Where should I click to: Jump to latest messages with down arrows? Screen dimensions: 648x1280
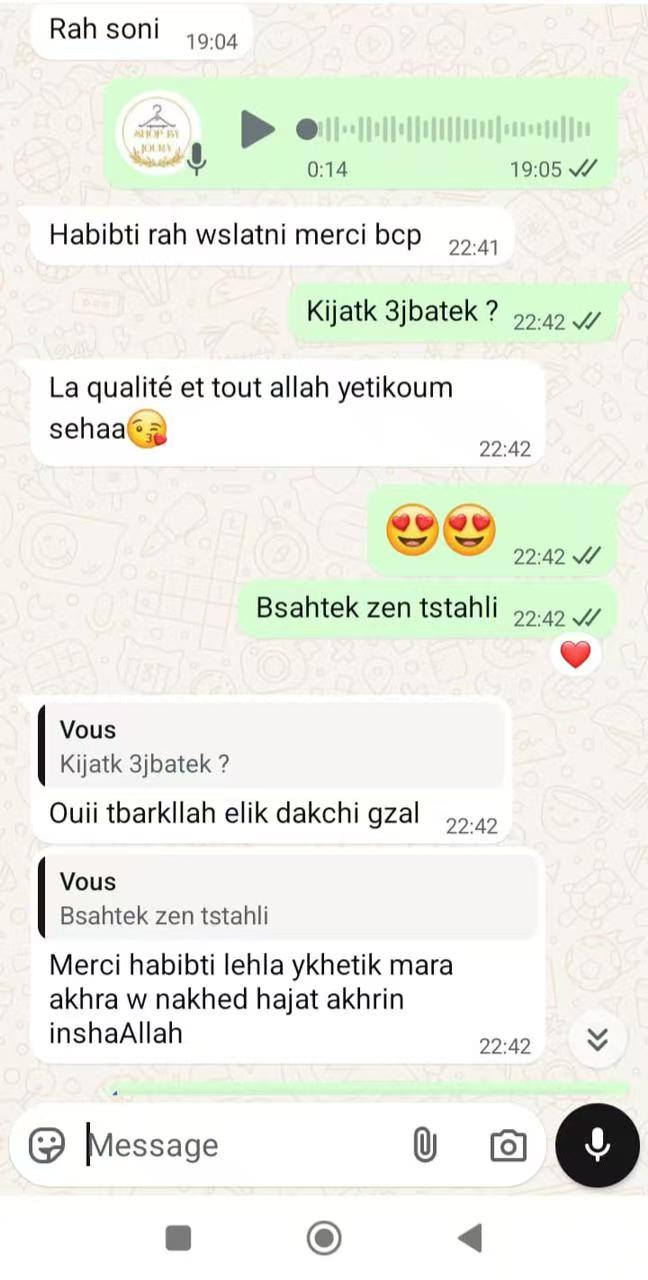point(597,1040)
